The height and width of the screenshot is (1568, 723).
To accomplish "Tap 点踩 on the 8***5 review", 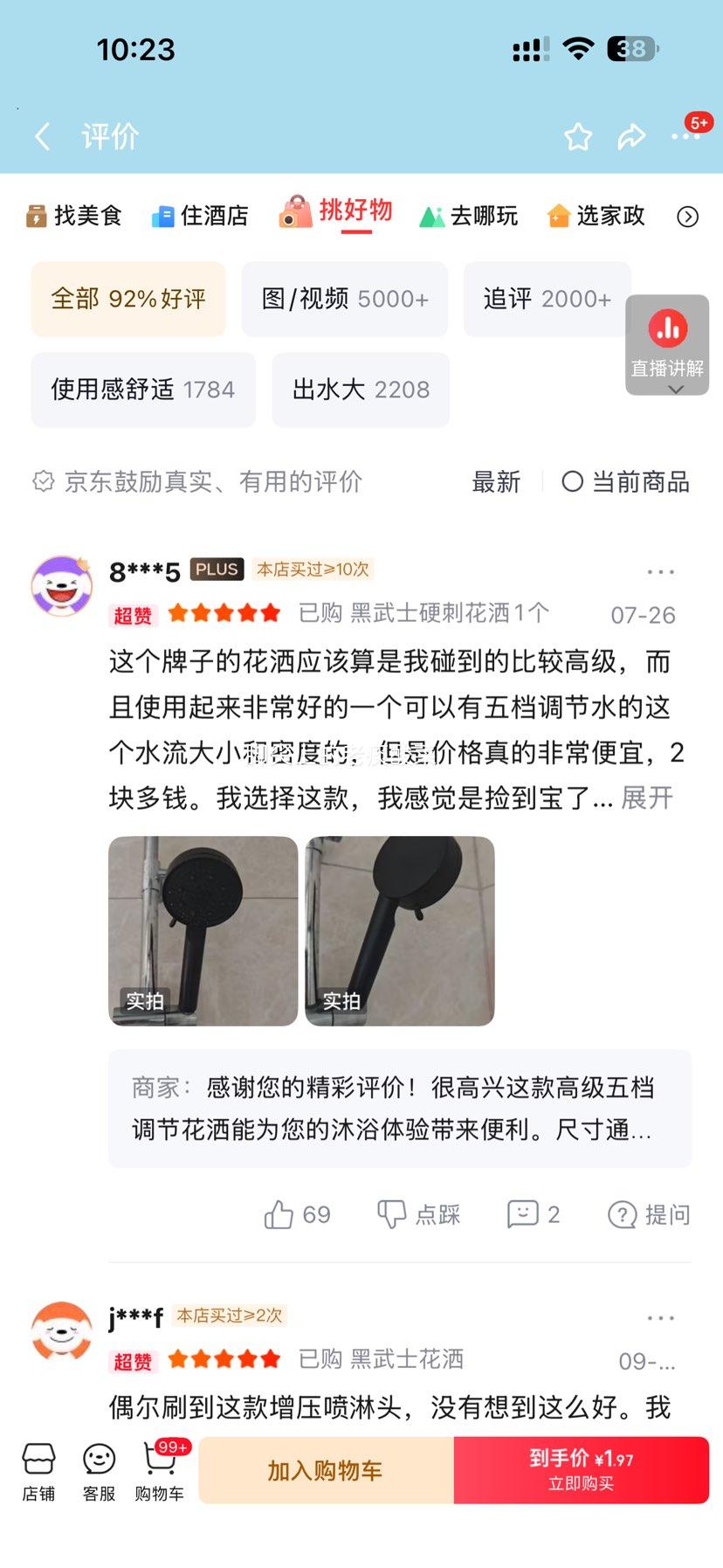I will 418,1214.
